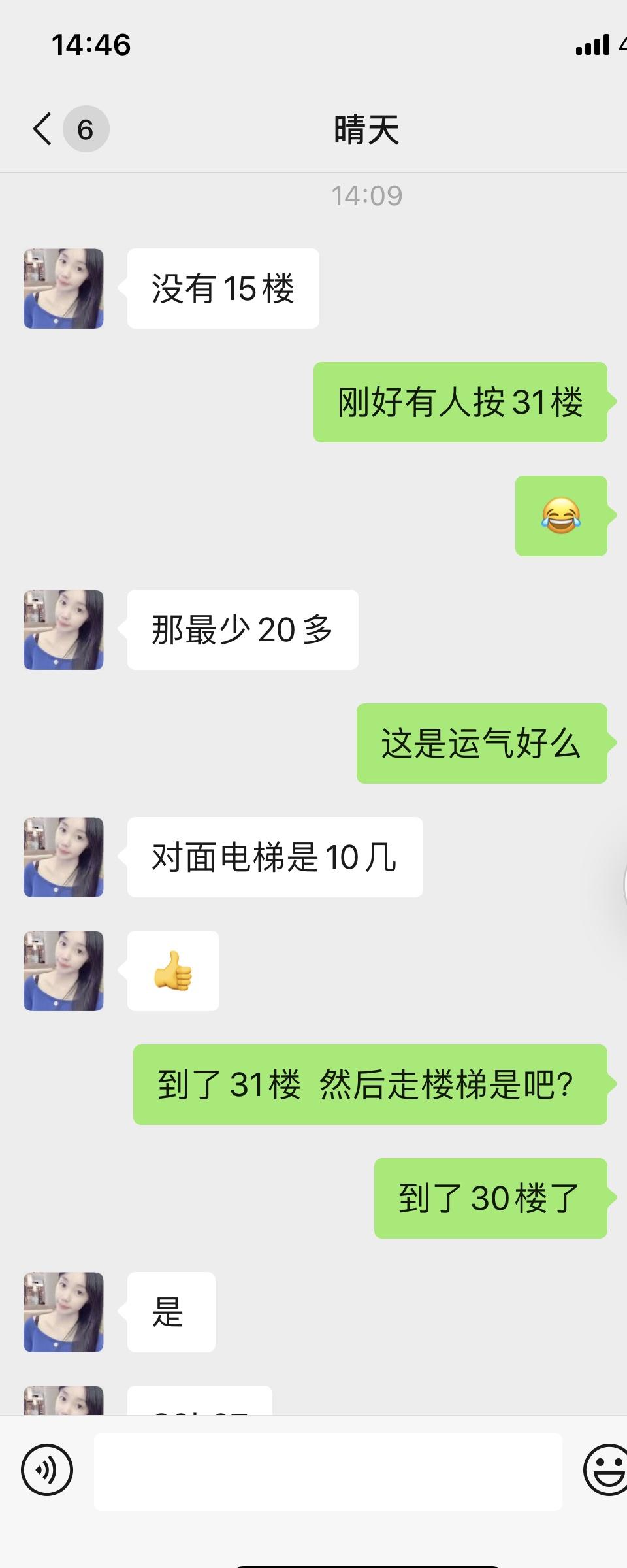Screen dimensions: 627x1568
Task: Select the '那最少20多' white bubble
Action: click(x=242, y=629)
